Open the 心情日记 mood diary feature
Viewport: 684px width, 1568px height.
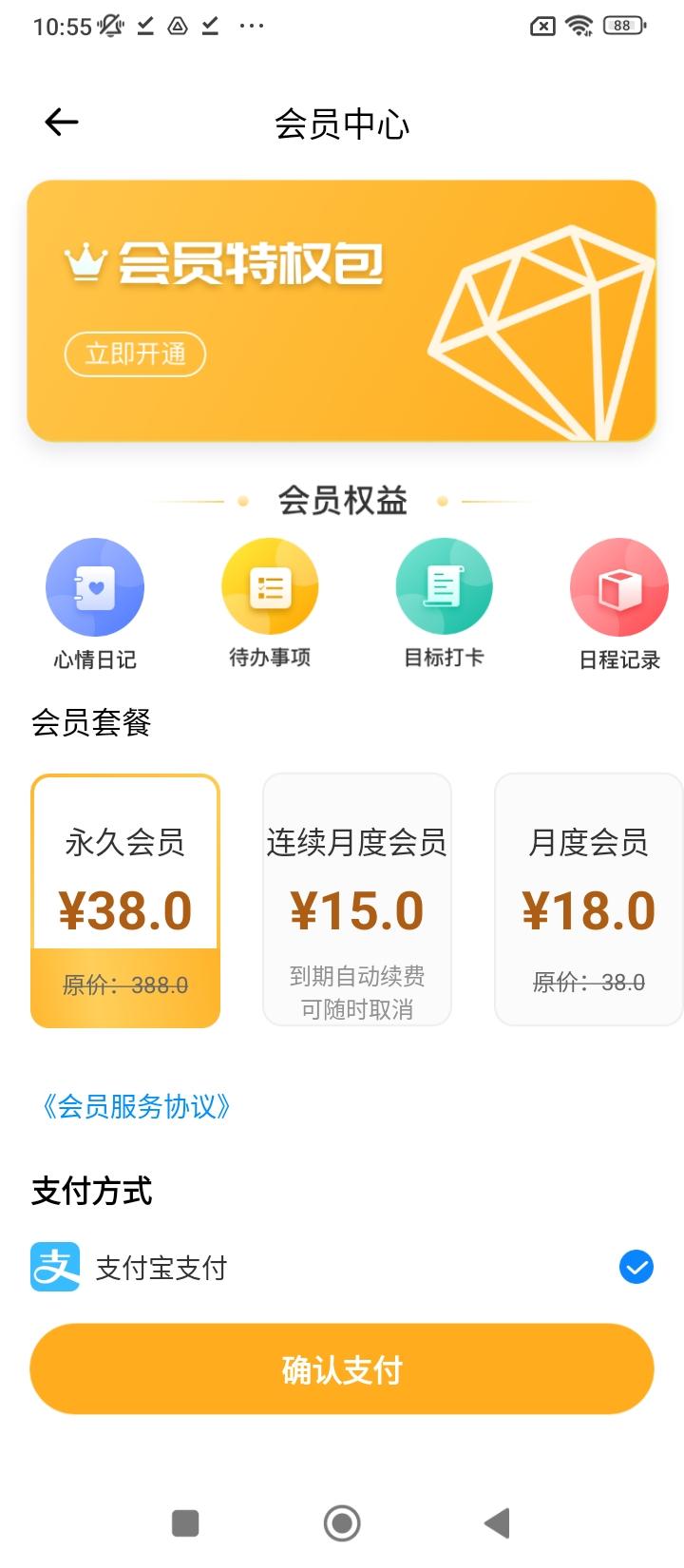coord(95,587)
